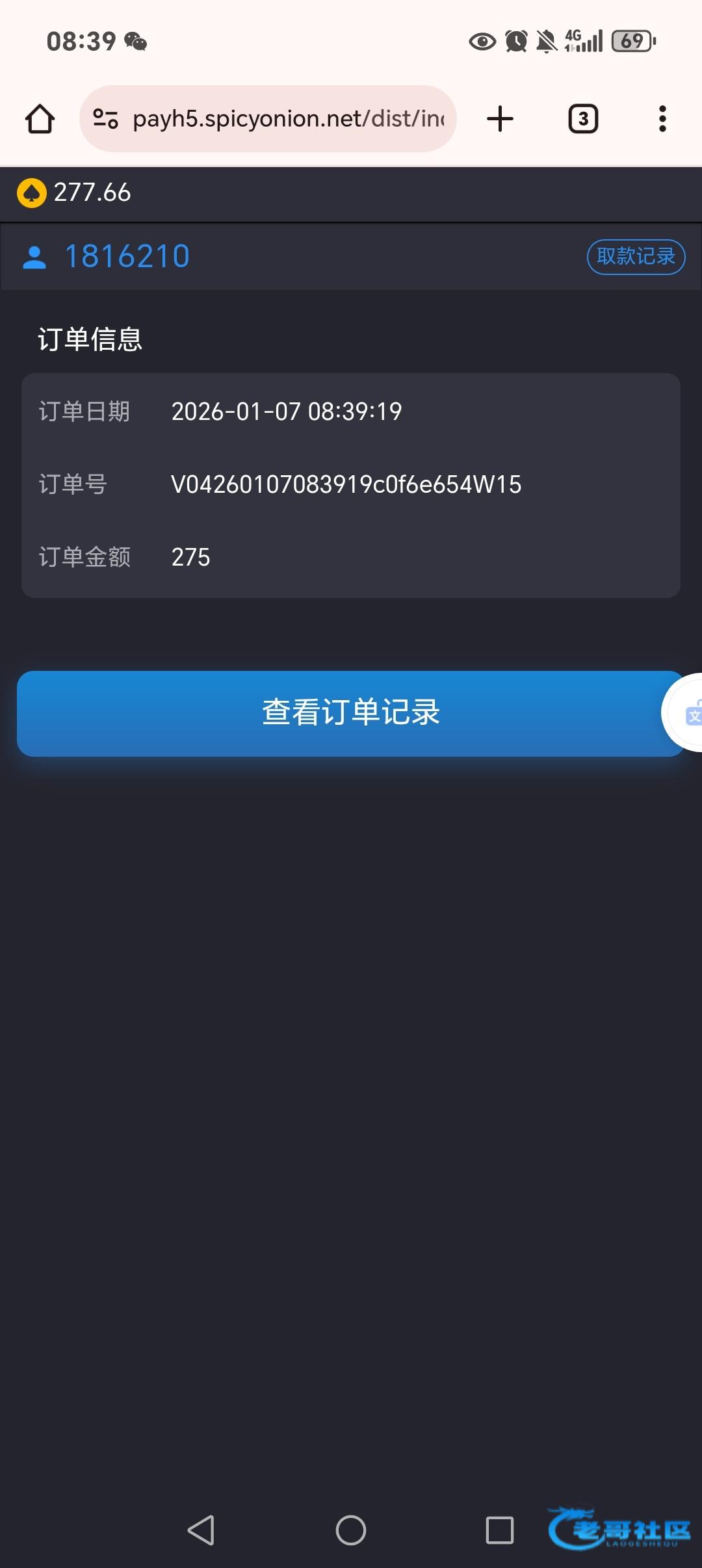This screenshot has width=702, height=1568.
Task: Open the recent apps overview
Action: (499, 1530)
